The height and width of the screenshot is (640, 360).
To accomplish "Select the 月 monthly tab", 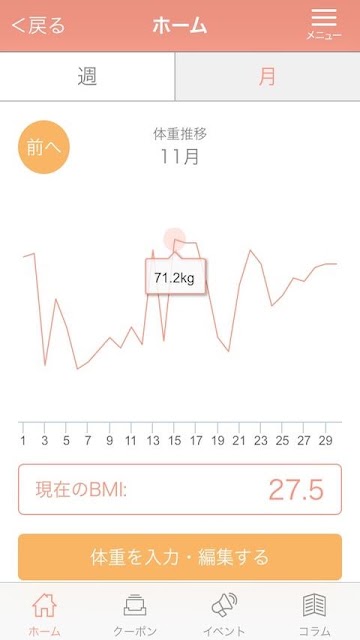I will point(267,76).
